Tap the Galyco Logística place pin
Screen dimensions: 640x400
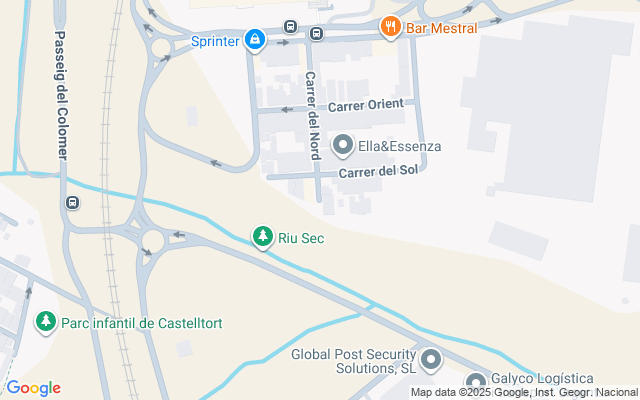click(476, 383)
